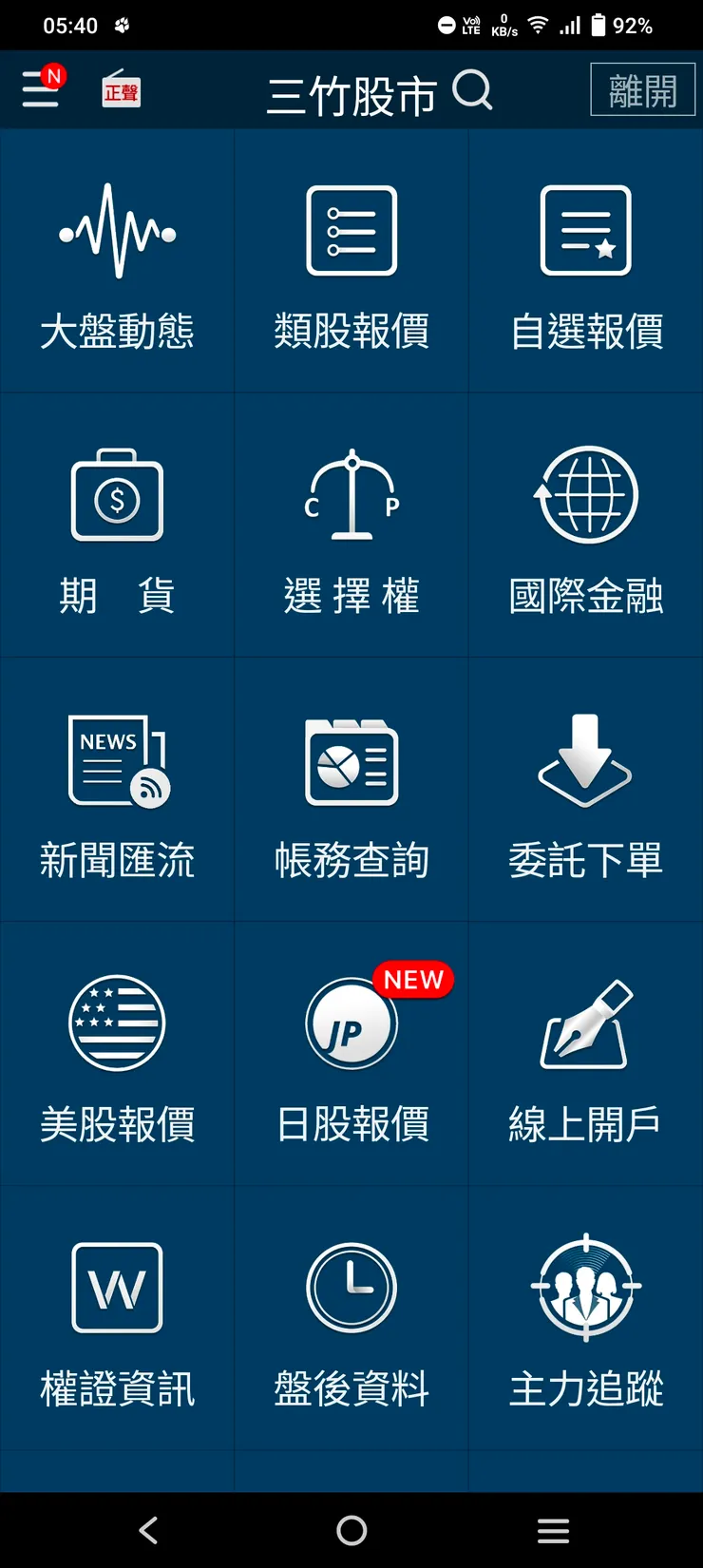The height and width of the screenshot is (1568, 703).
Task: Open the 選擇權 options feature
Action: point(351,526)
